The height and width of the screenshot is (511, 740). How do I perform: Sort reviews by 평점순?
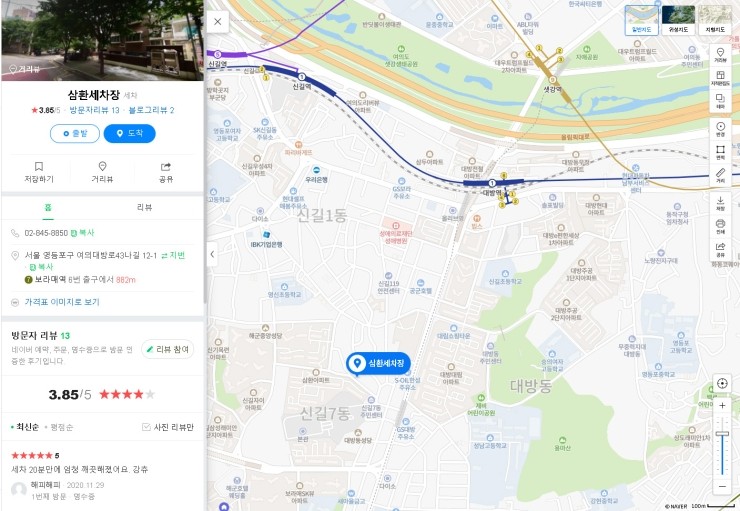[62, 427]
